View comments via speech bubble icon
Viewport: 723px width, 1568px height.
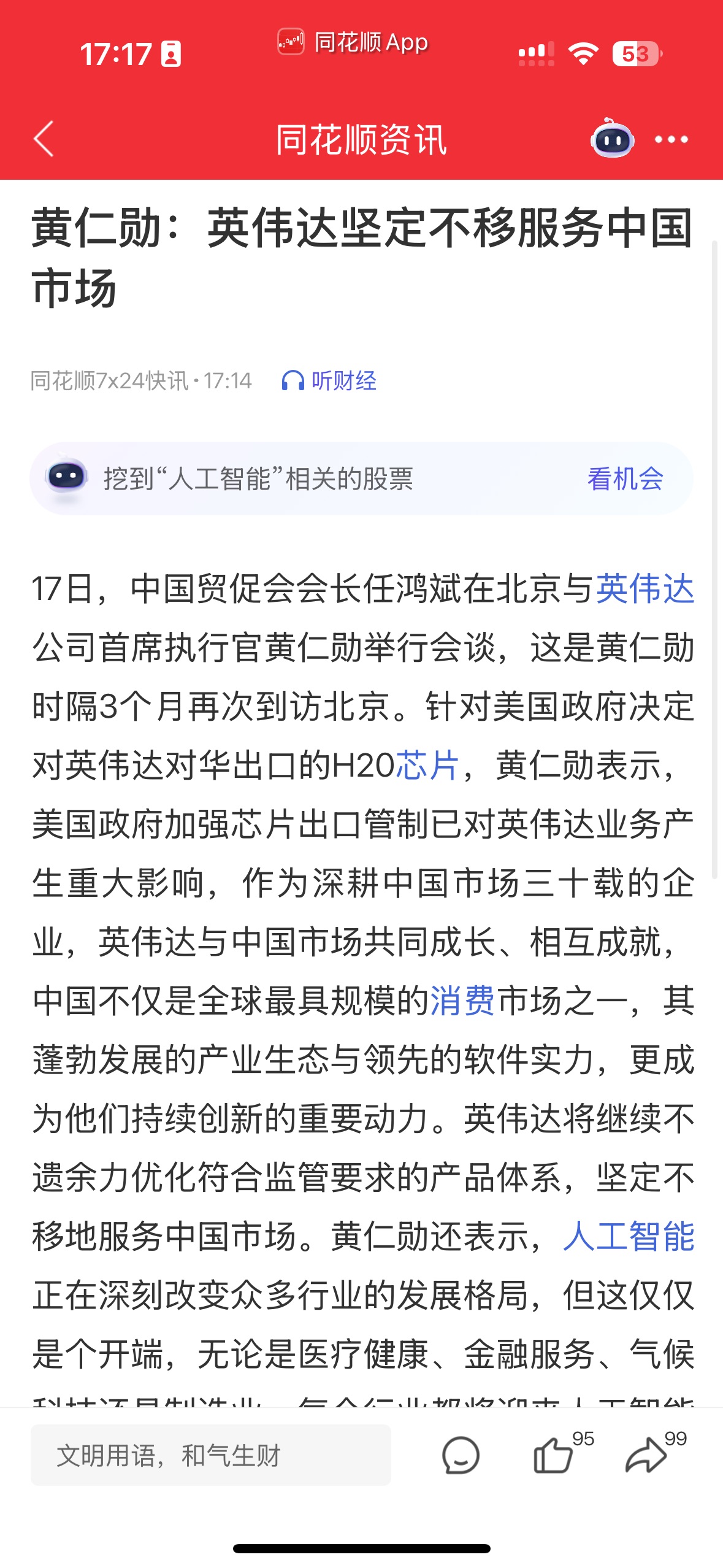(461, 1455)
